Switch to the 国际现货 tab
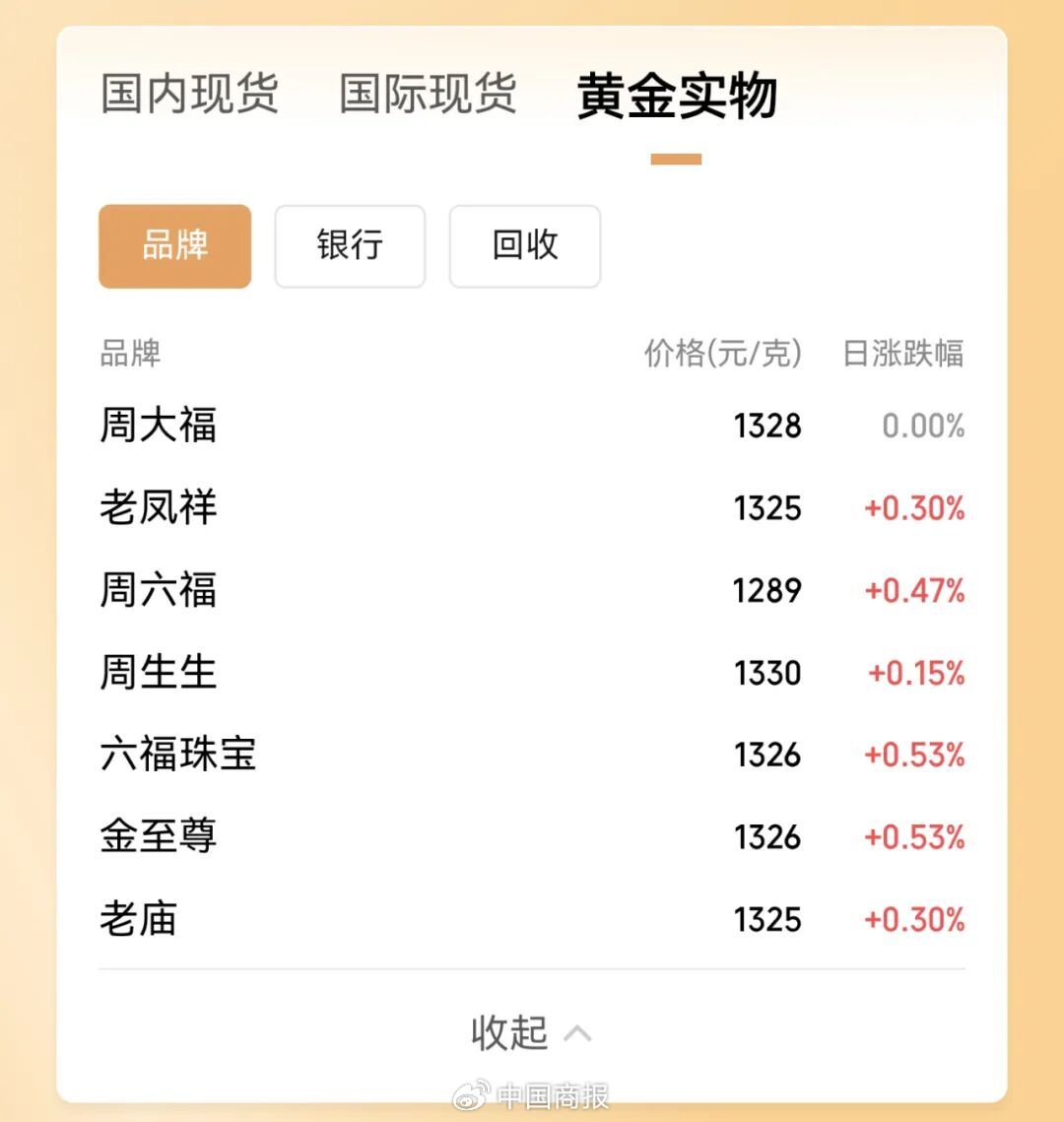The image size is (1064, 1122). (426, 95)
